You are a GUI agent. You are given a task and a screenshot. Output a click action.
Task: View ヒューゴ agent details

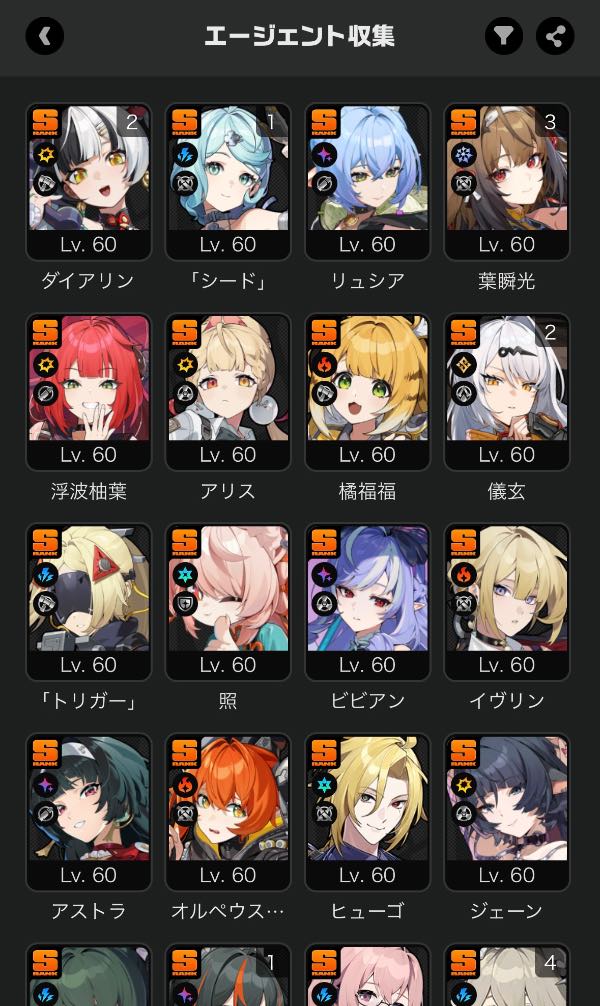[368, 810]
